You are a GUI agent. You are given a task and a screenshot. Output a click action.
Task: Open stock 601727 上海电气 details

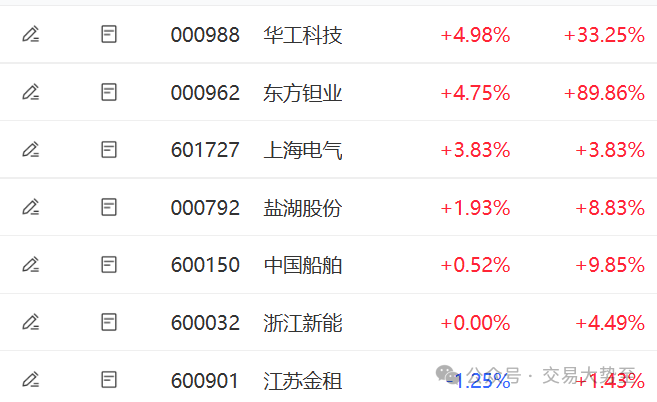303,150
